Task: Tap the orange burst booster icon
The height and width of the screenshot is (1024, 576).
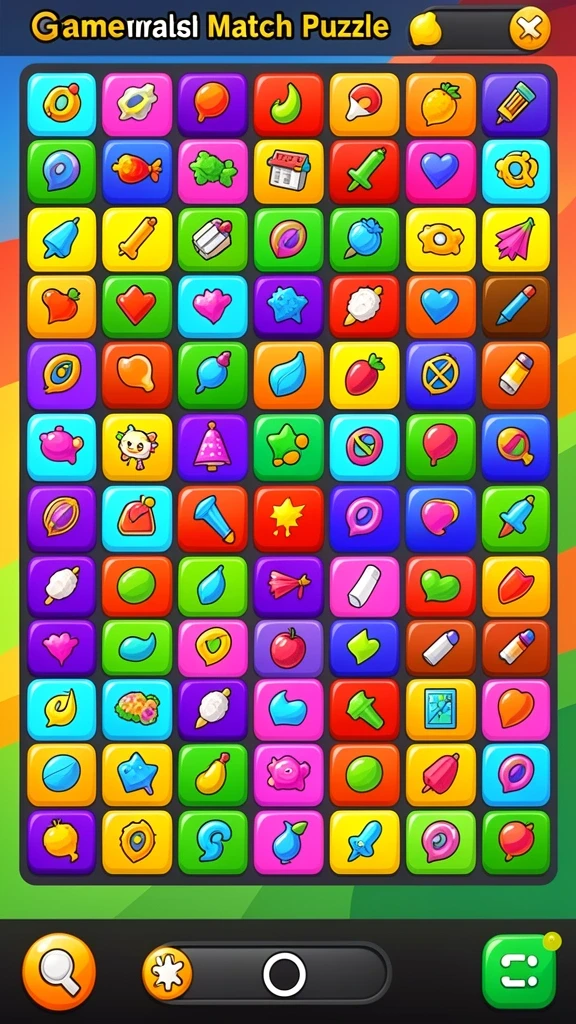Action: pyautogui.click(x=168, y=974)
